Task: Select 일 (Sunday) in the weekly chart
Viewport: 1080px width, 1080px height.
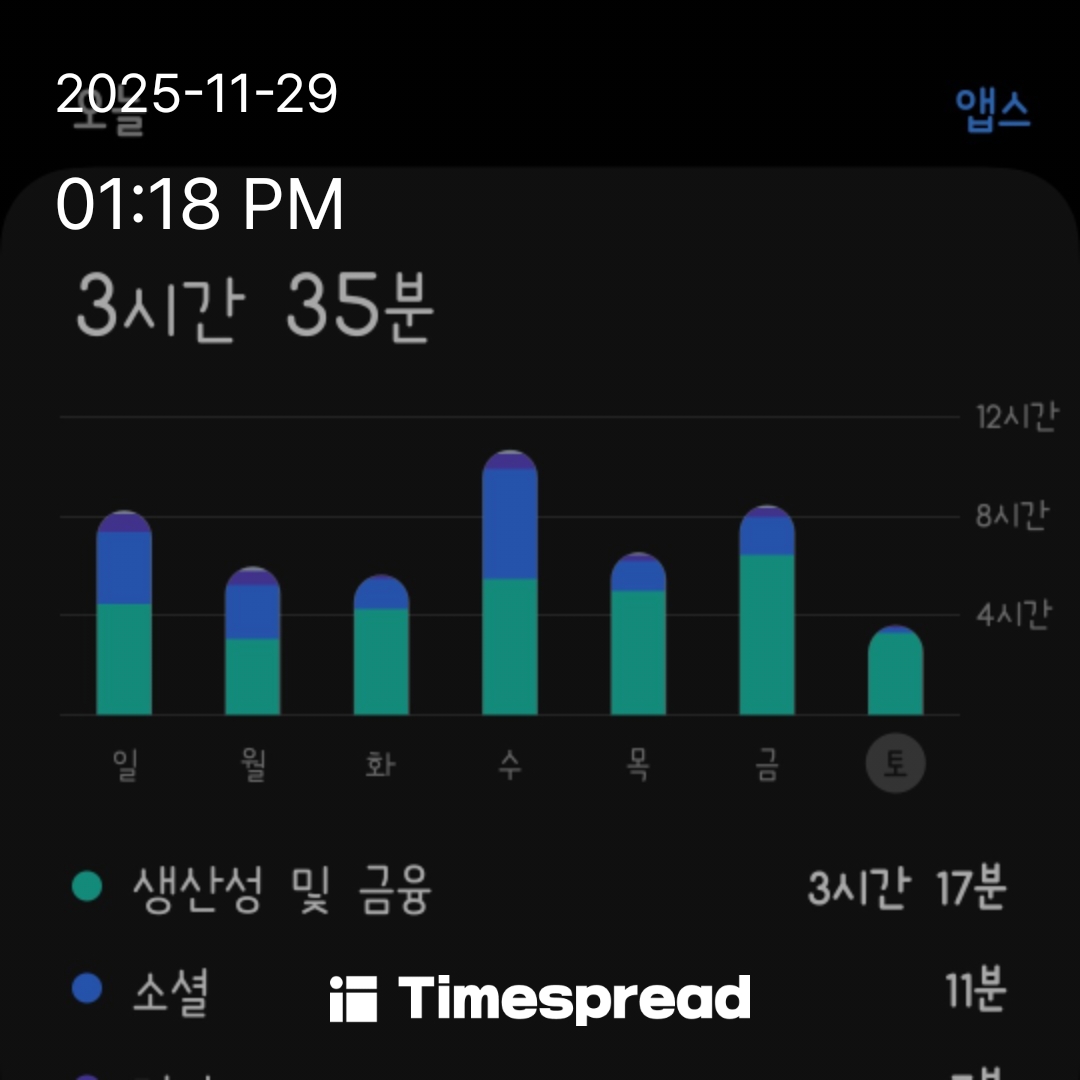Action: coord(124,766)
